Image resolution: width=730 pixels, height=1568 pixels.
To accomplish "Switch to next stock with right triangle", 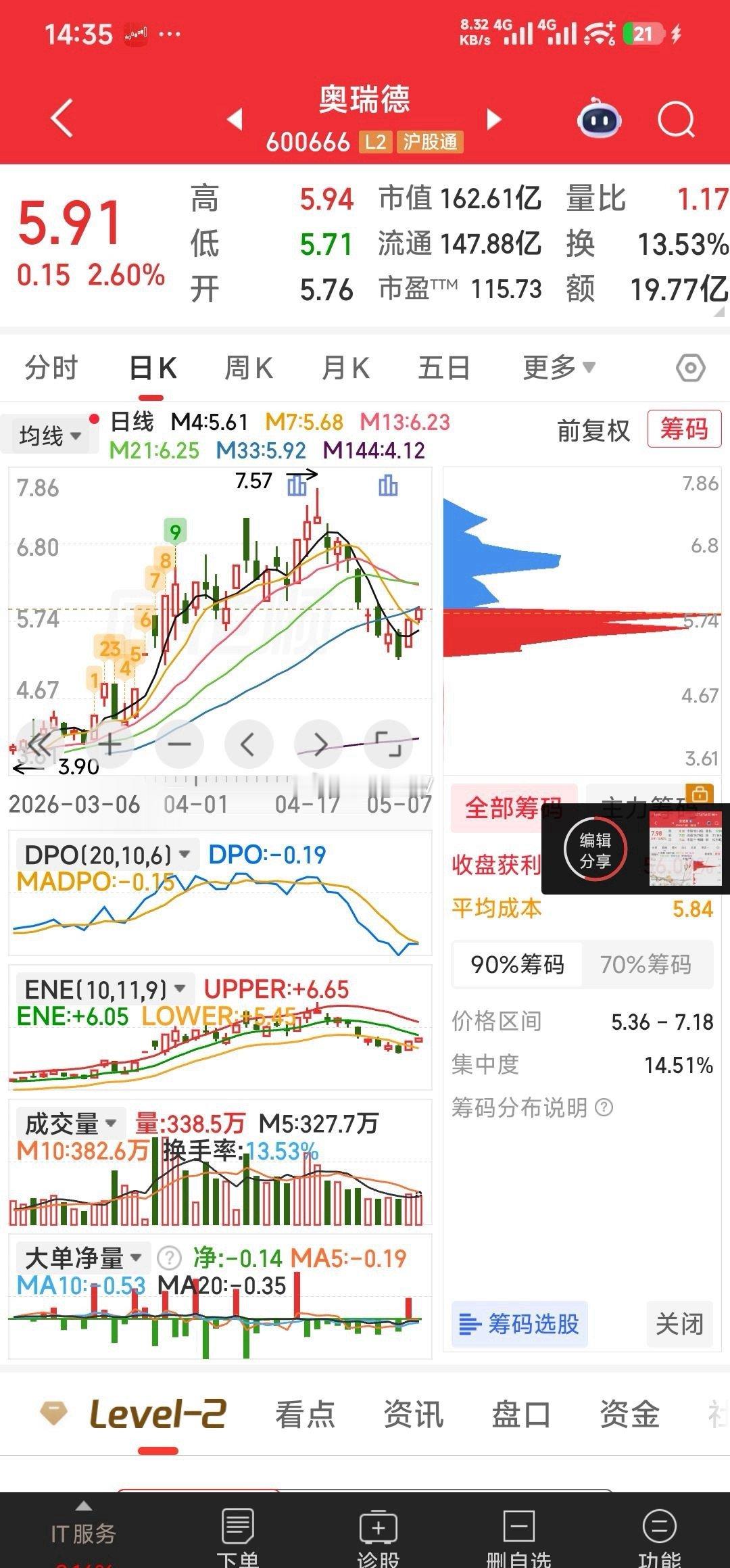I will point(495,120).
